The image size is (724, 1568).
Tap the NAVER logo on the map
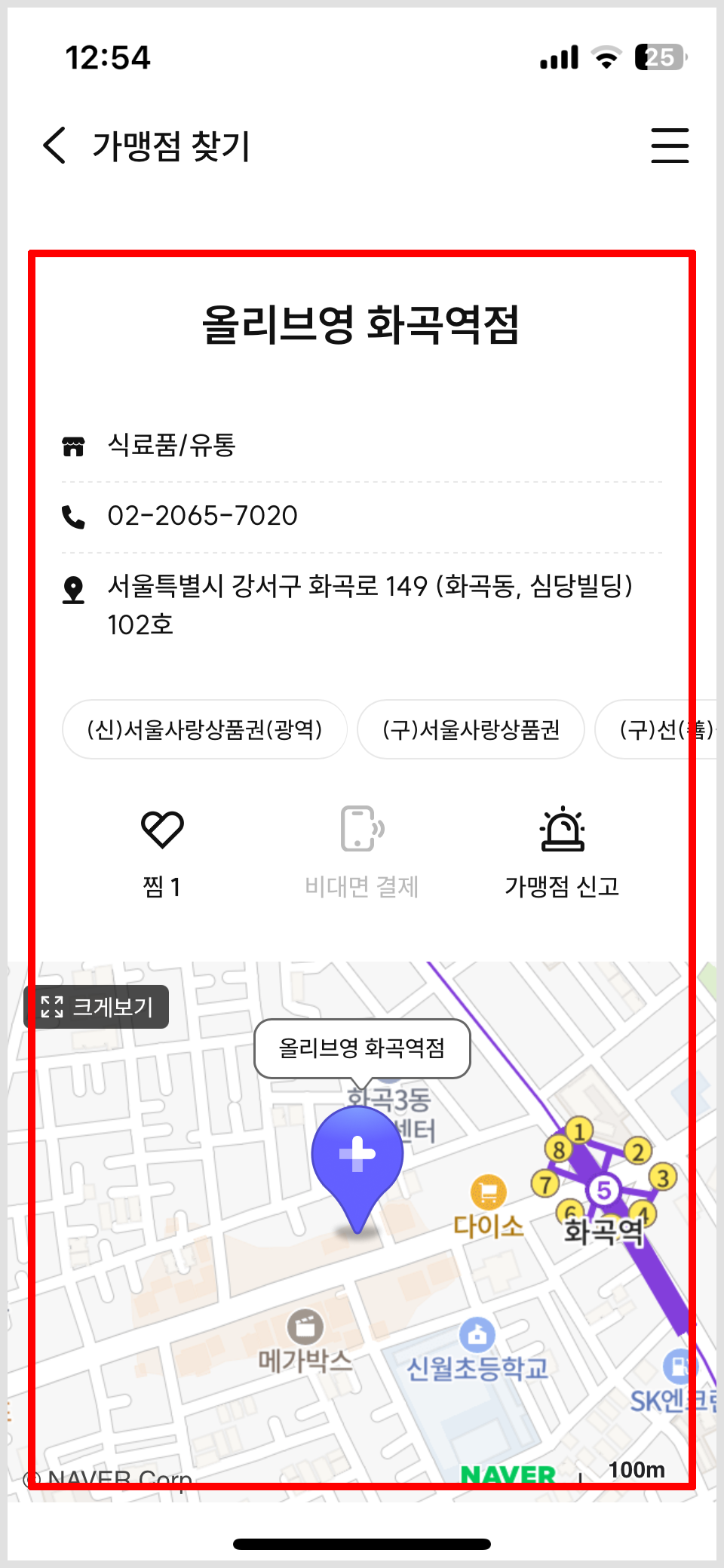508,1469
